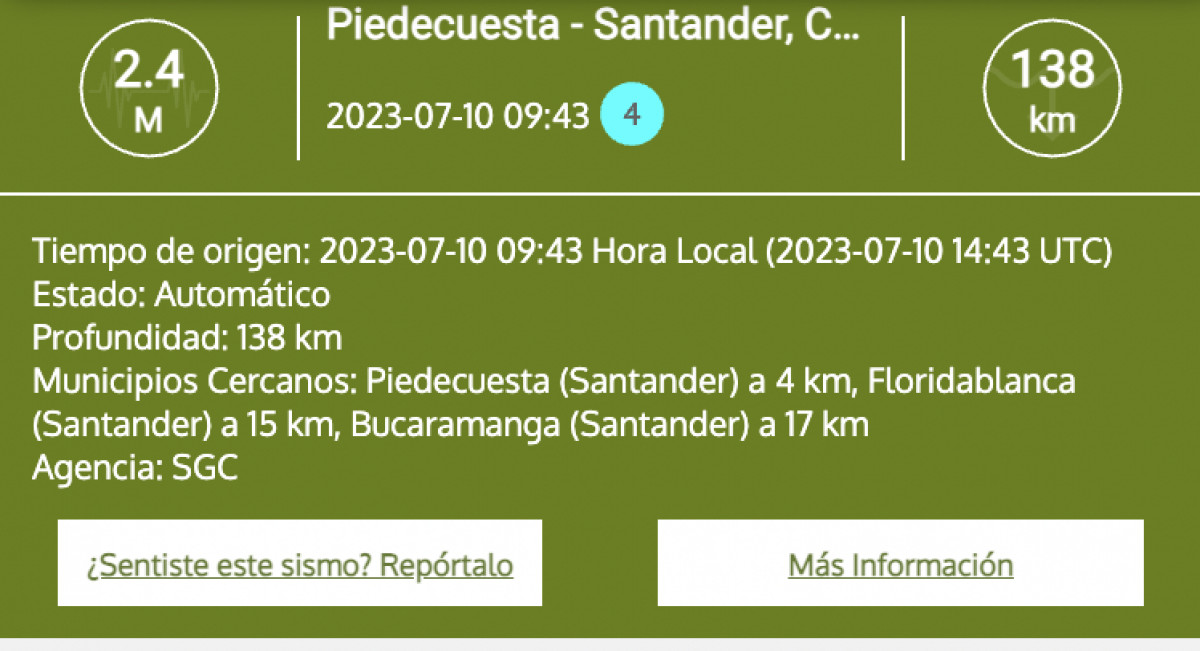The image size is (1200, 651).
Task: Open "Más Información" about the earthquake
Action: click(900, 564)
